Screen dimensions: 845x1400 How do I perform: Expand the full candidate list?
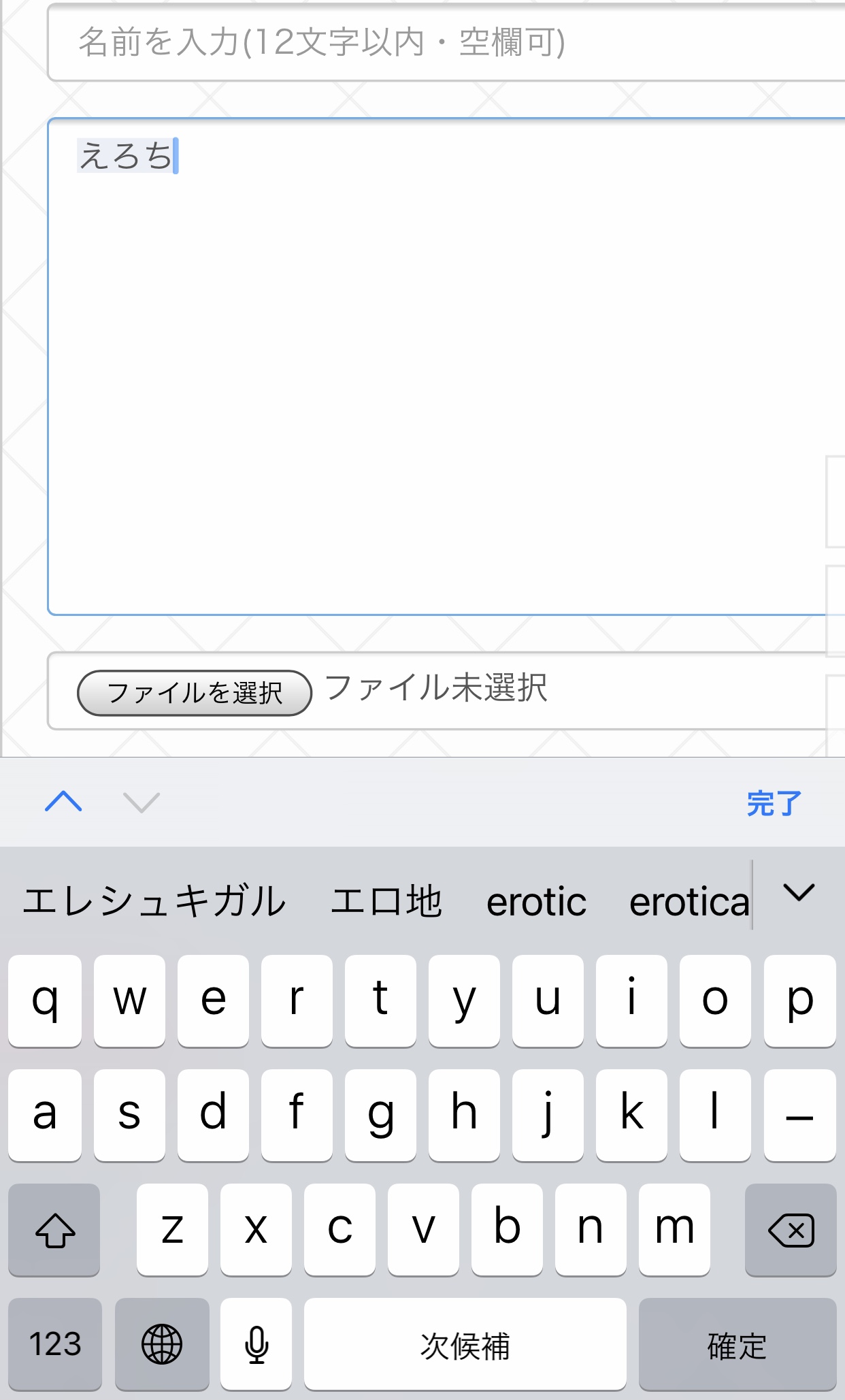pos(799,893)
